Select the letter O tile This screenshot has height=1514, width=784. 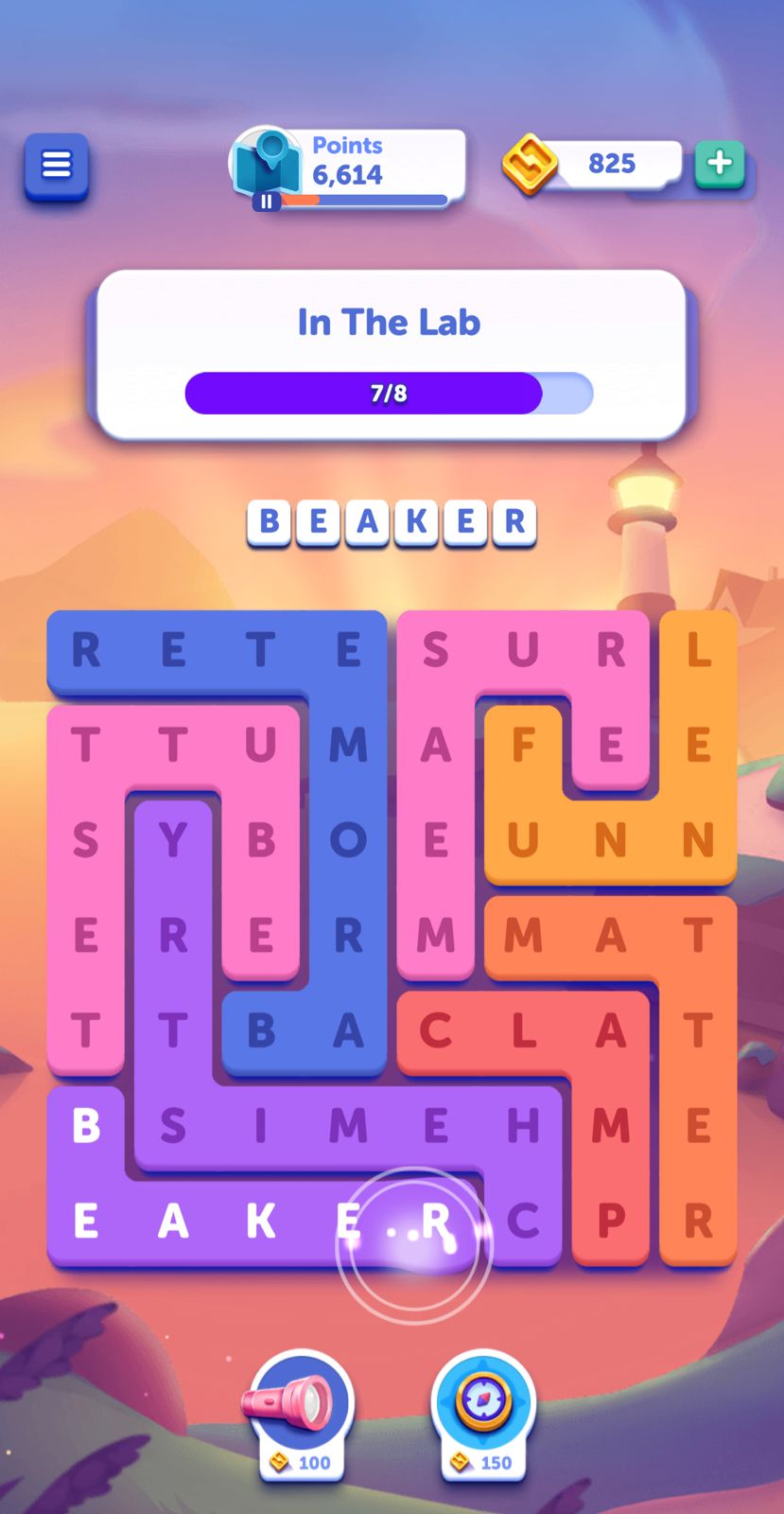[348, 840]
